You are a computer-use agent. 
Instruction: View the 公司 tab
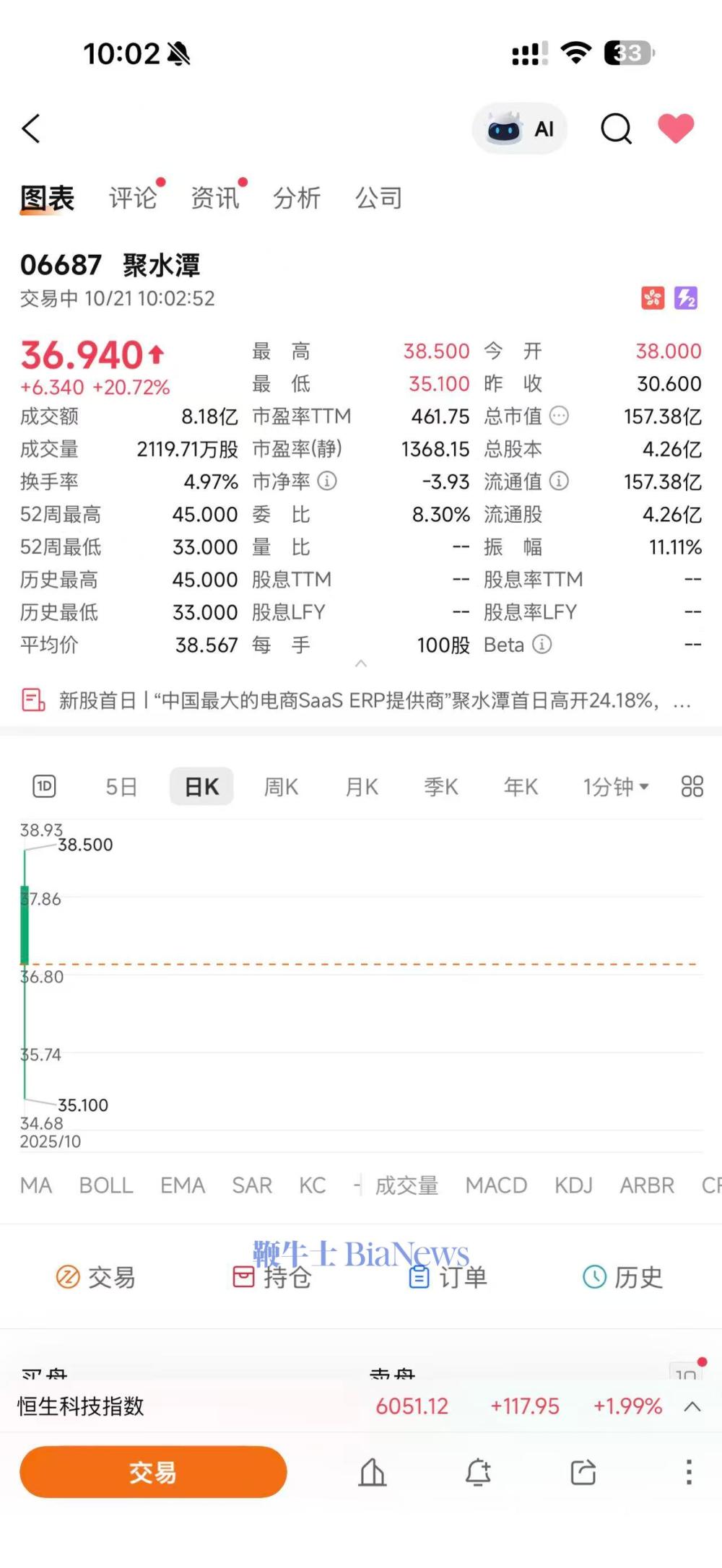378,198
